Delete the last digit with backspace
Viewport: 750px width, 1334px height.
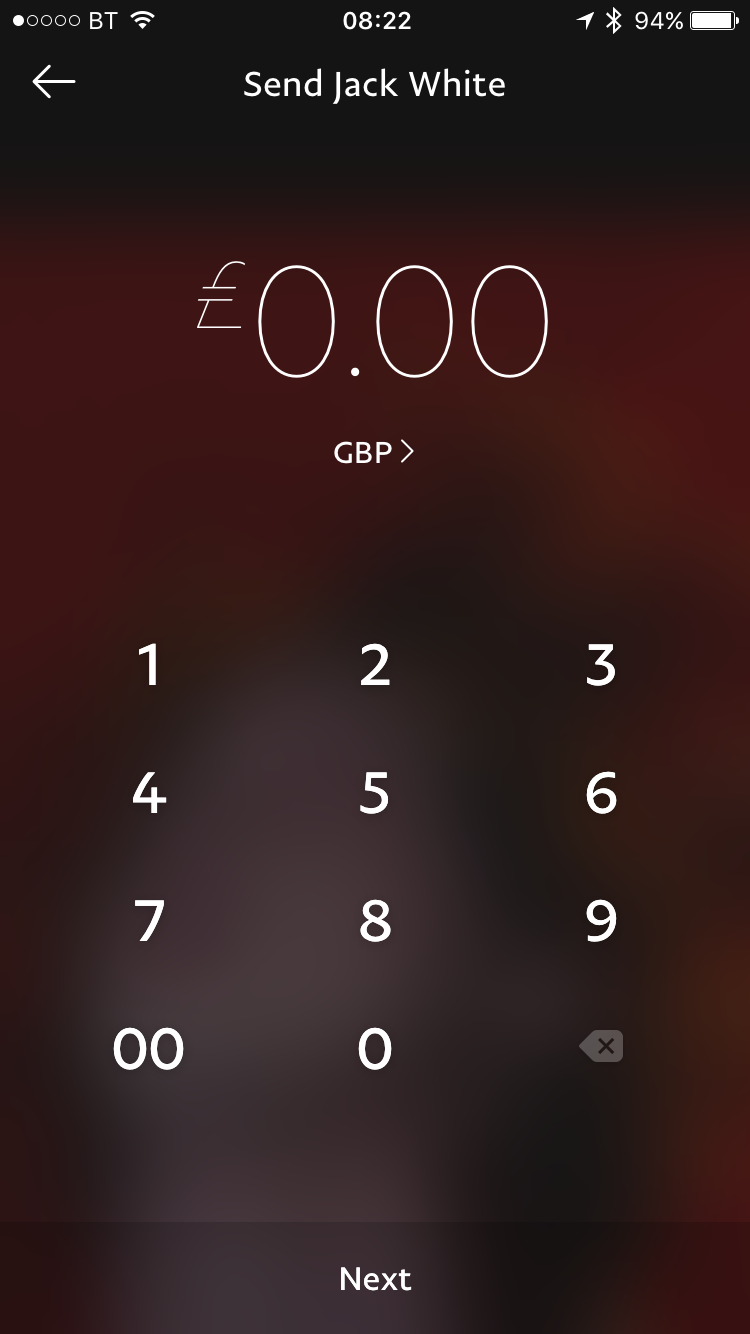tap(601, 1047)
